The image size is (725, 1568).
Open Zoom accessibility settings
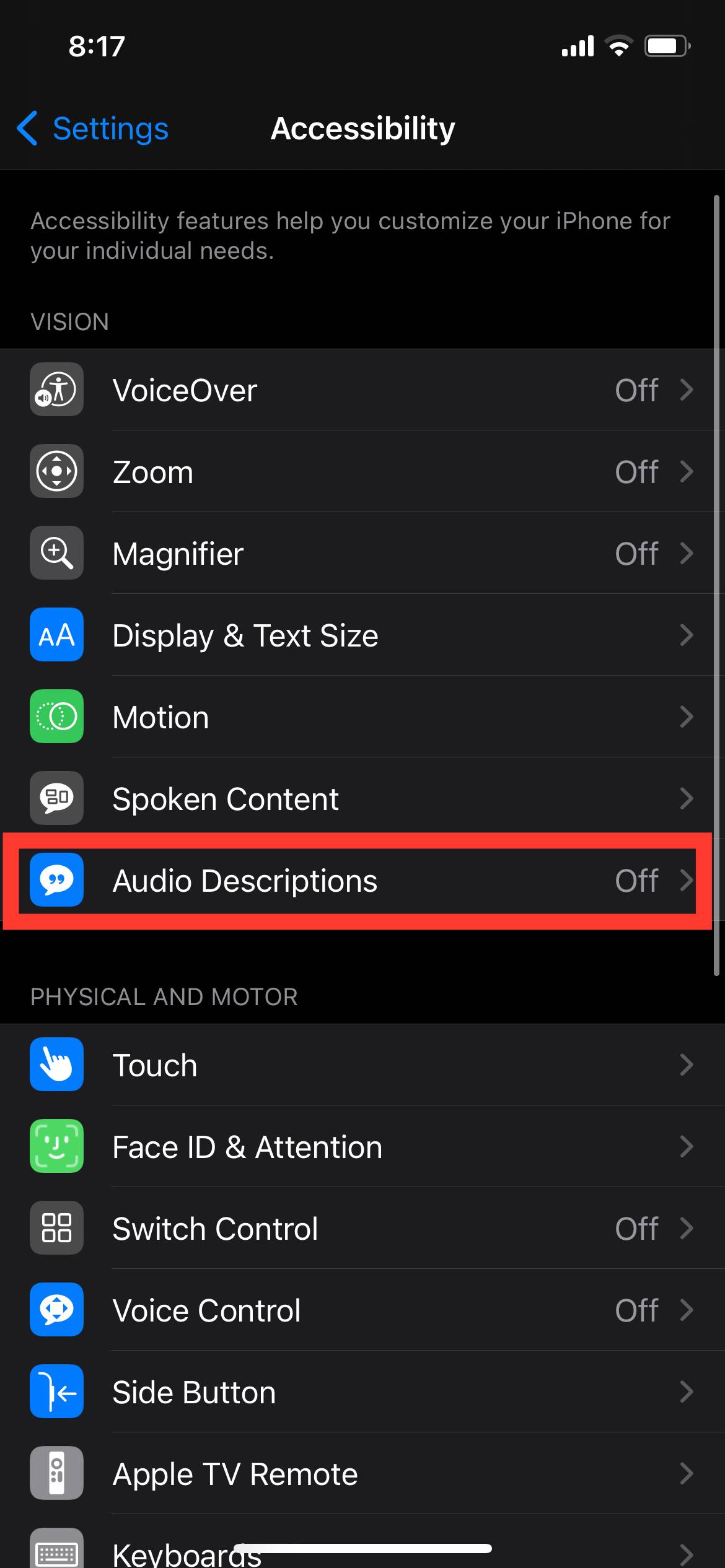click(362, 472)
